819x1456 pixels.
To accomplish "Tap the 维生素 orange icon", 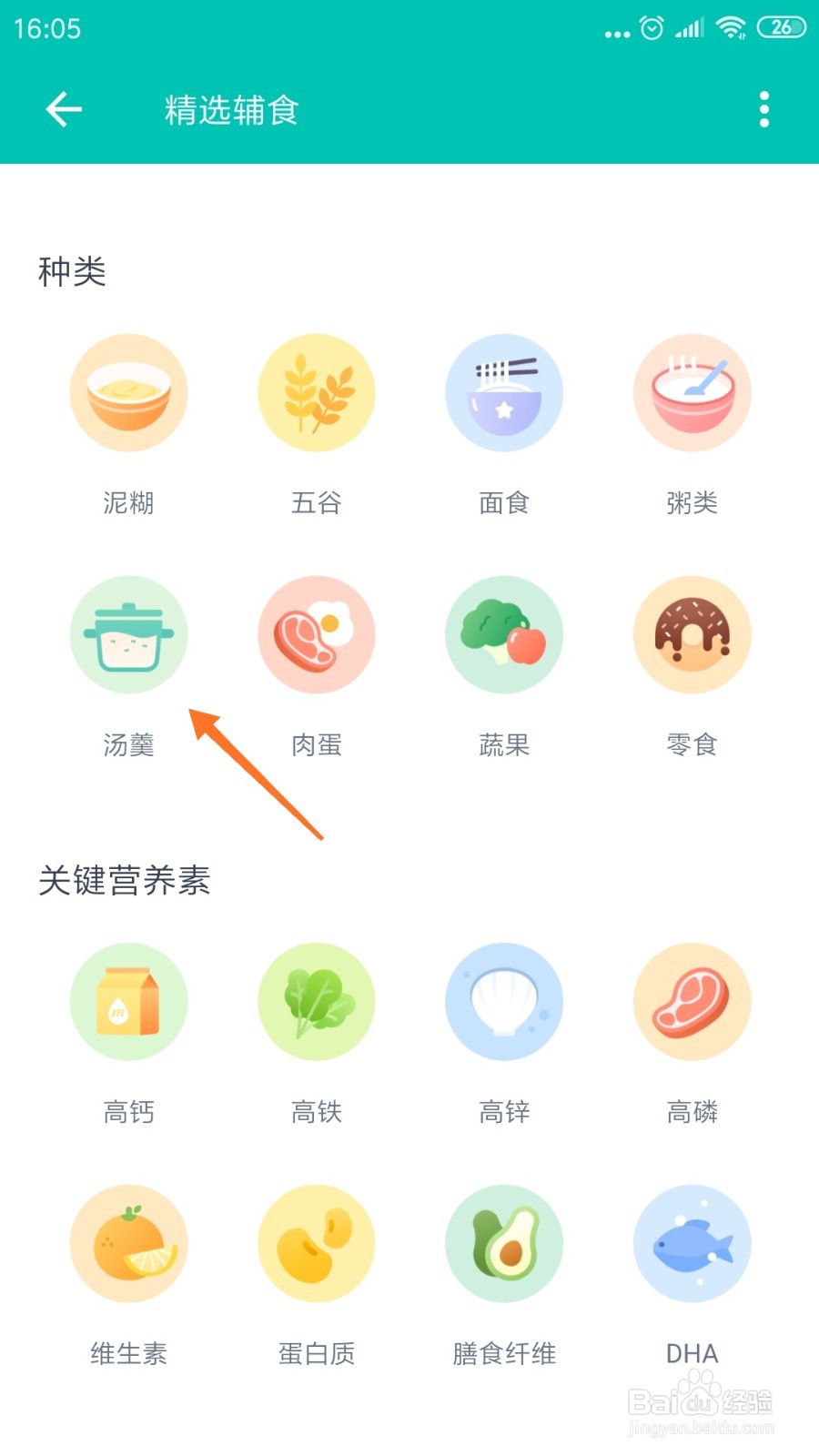I will pyautogui.click(x=128, y=1243).
